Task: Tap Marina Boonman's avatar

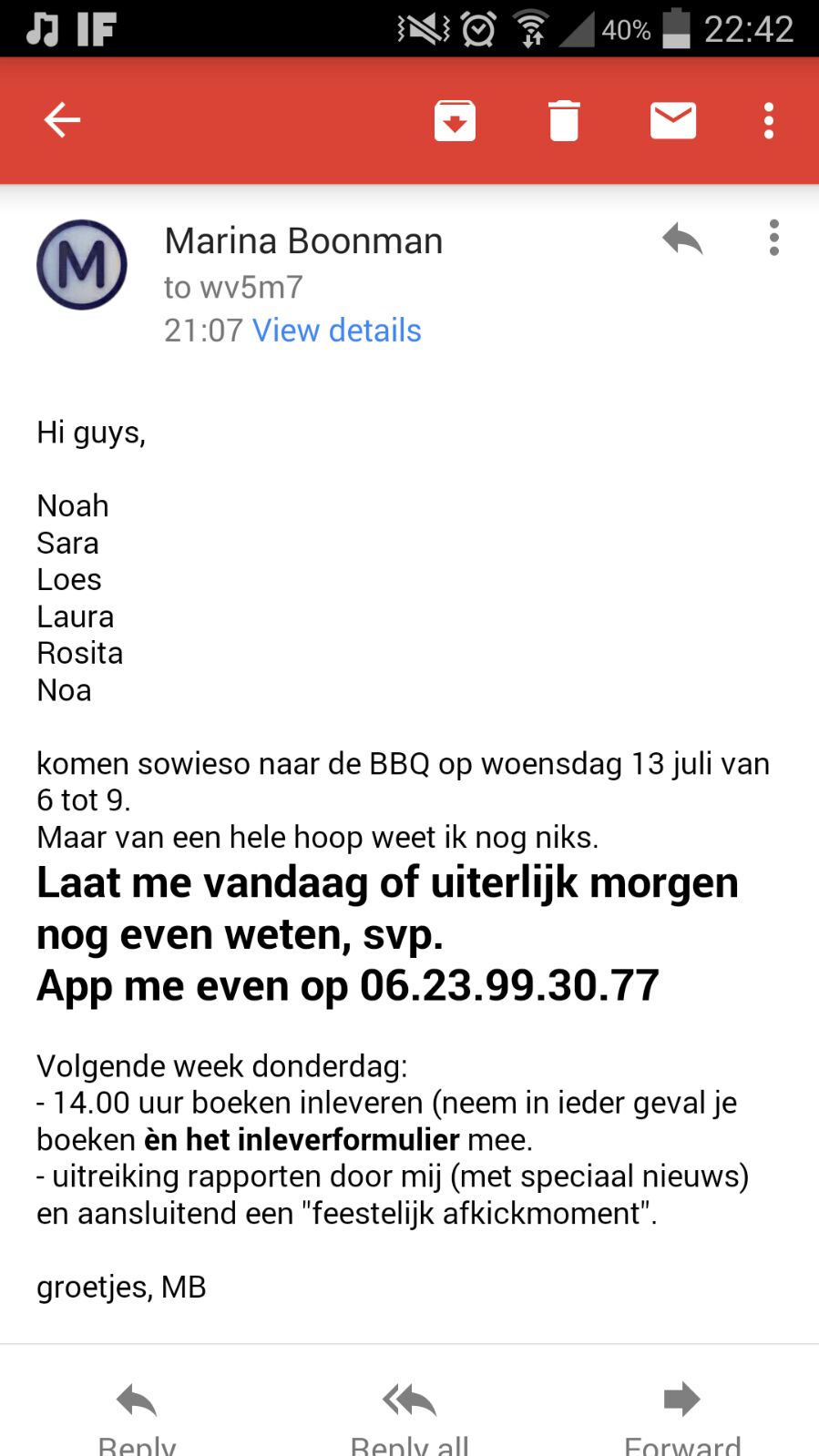Action: (x=82, y=265)
